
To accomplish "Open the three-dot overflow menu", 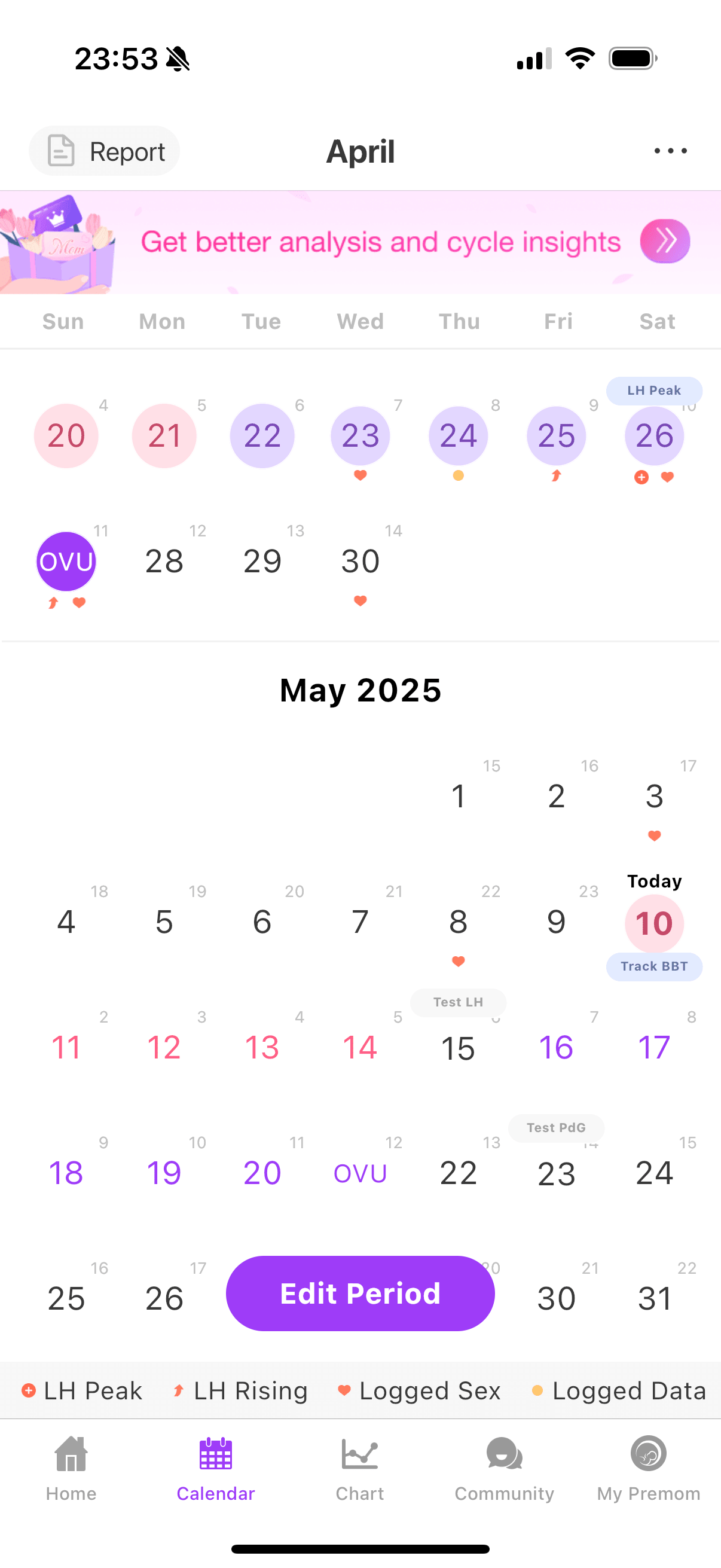I will point(671,151).
